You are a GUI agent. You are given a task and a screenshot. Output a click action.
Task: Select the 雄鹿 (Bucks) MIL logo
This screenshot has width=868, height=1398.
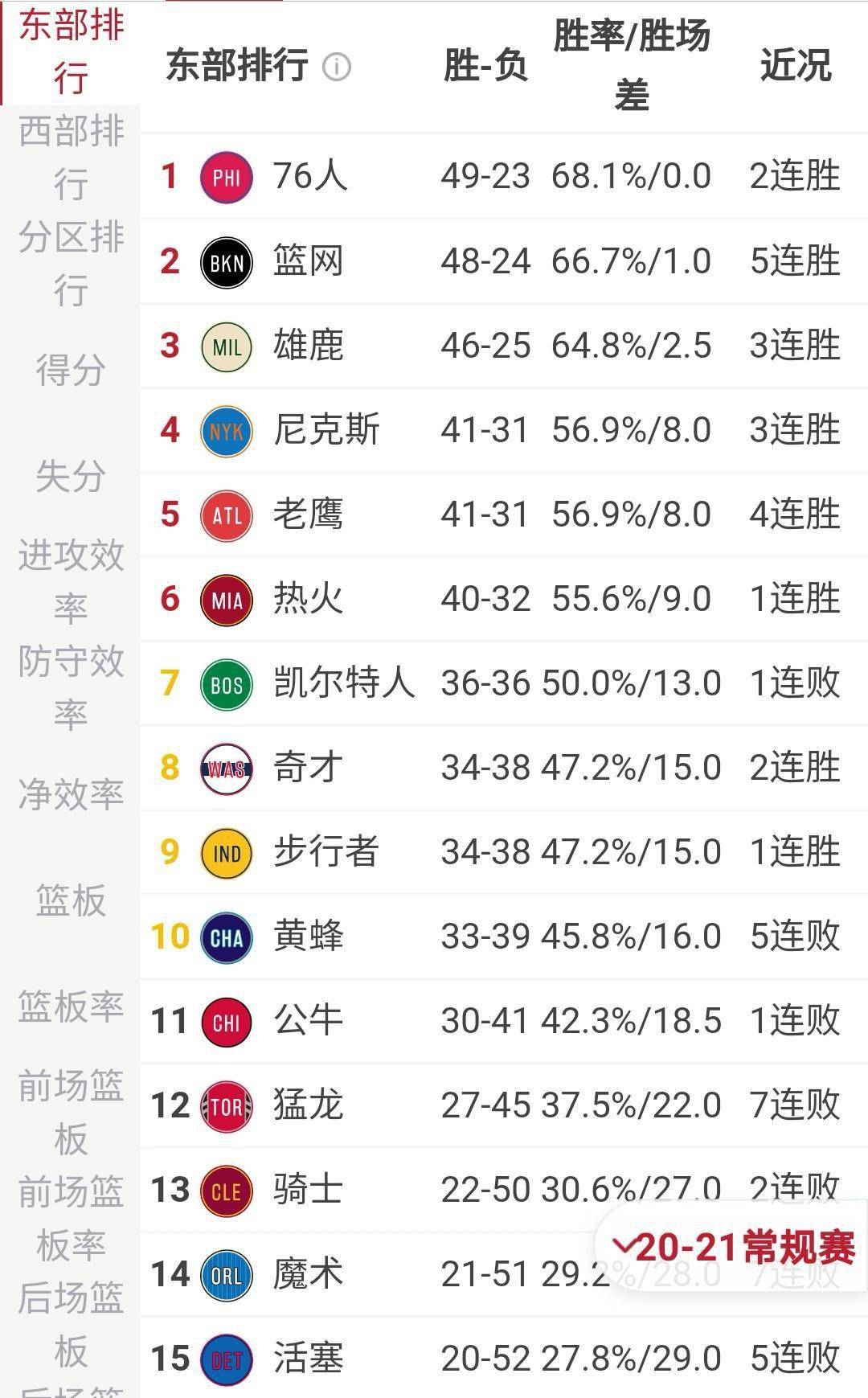pyautogui.click(x=226, y=345)
